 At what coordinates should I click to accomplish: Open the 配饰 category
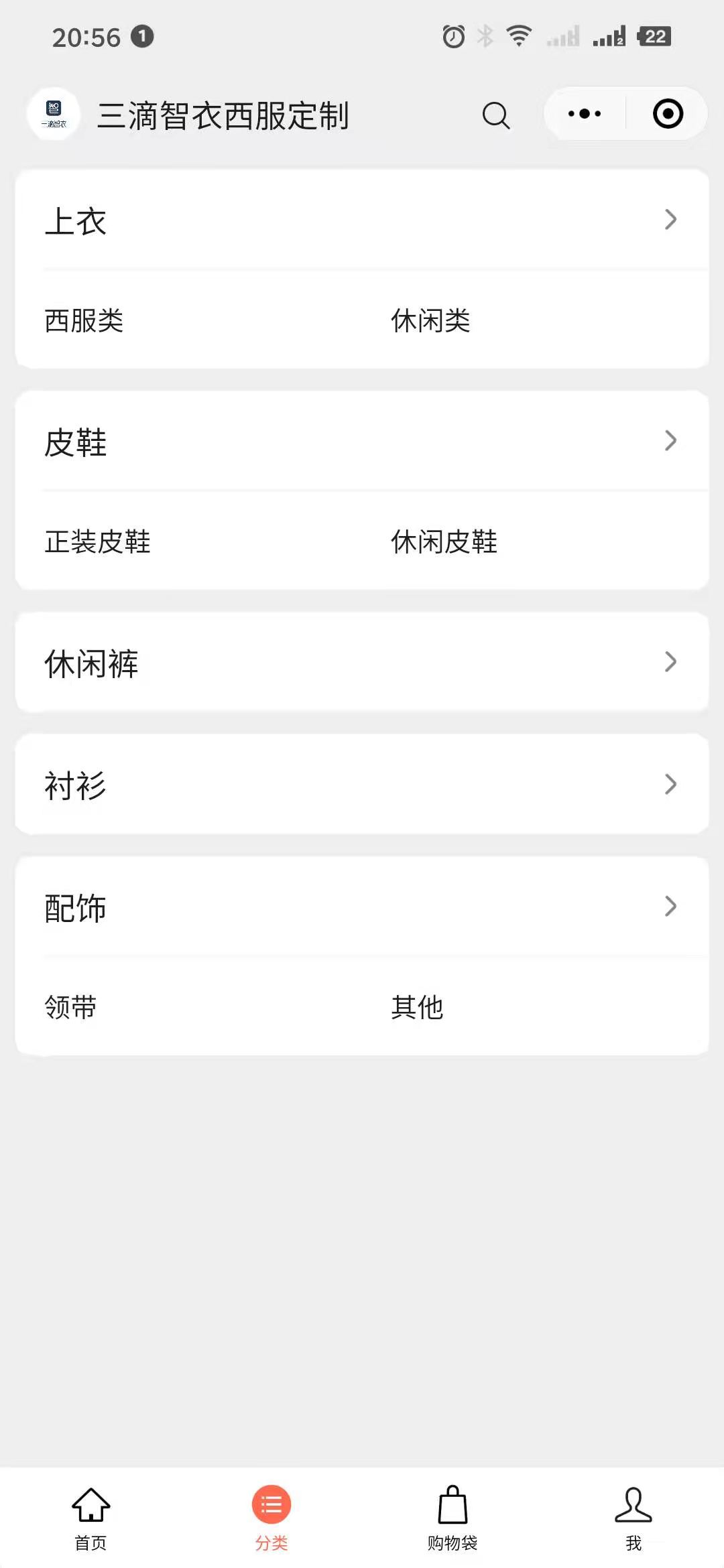[x=362, y=907]
